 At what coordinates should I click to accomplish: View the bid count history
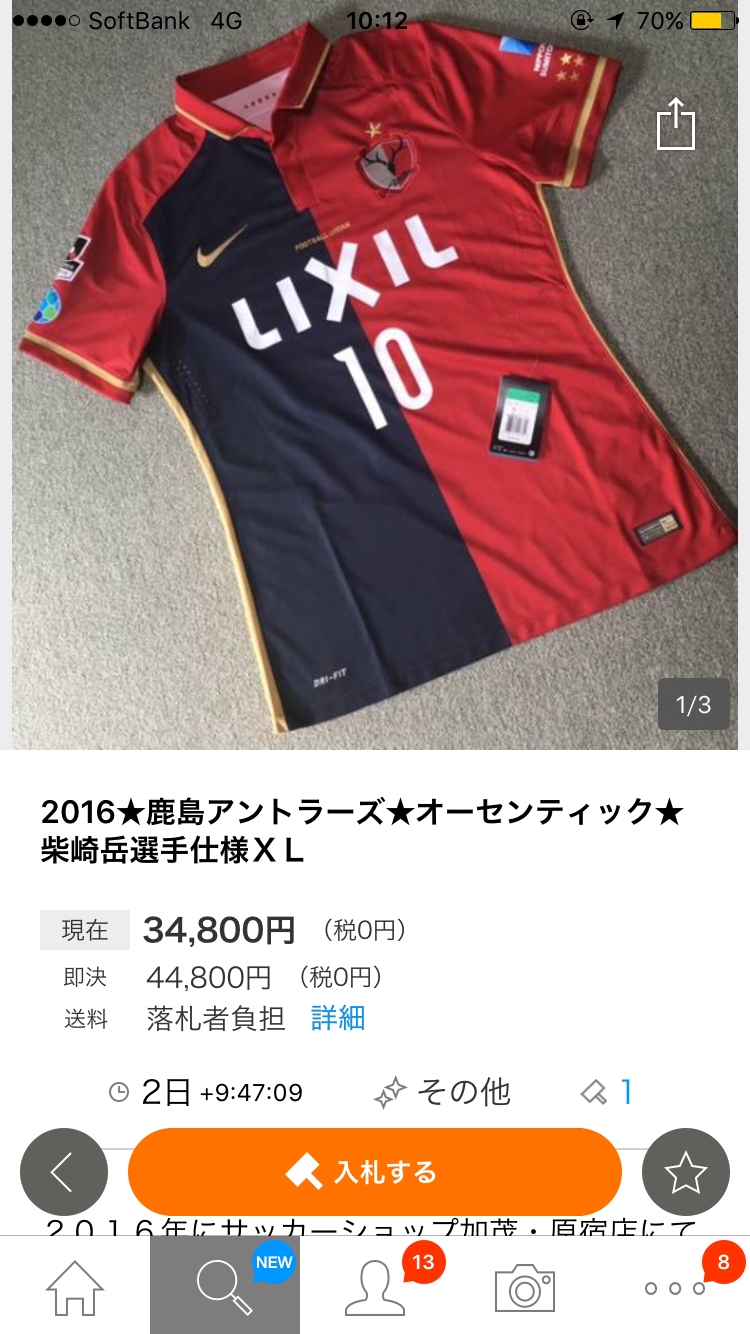coord(608,1092)
